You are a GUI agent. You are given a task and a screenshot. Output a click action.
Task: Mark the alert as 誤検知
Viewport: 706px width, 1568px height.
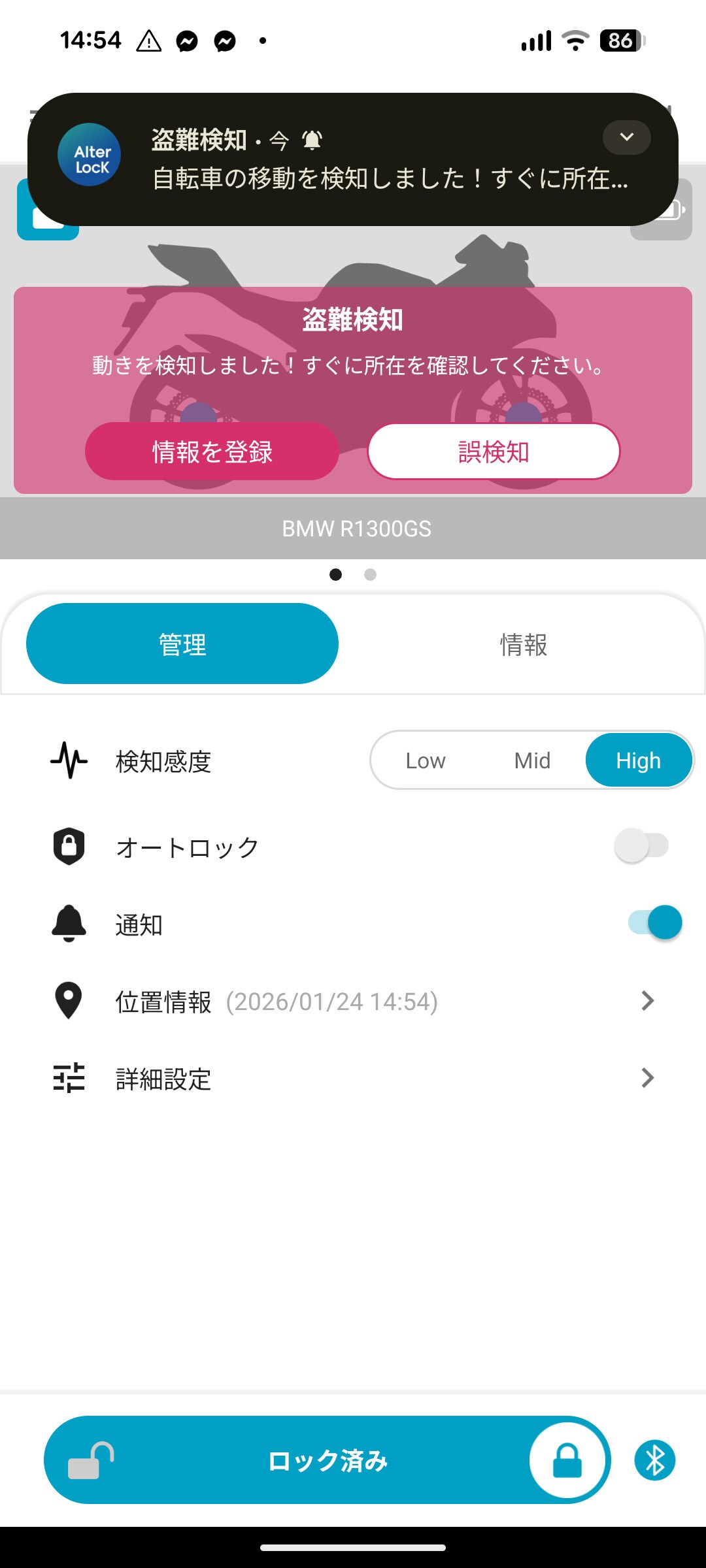coord(494,451)
